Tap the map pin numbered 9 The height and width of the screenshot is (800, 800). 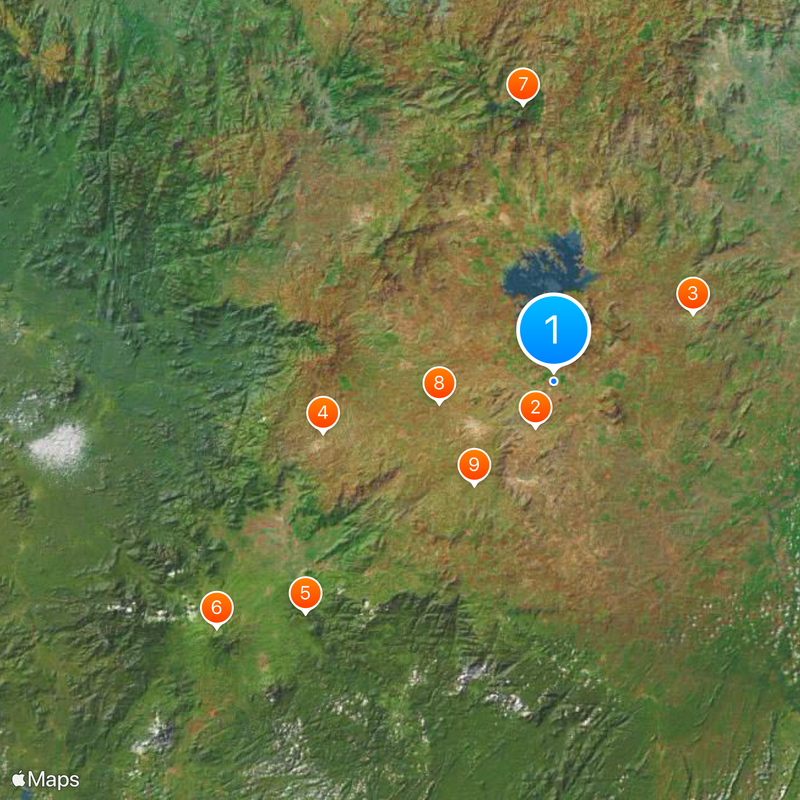point(474,465)
